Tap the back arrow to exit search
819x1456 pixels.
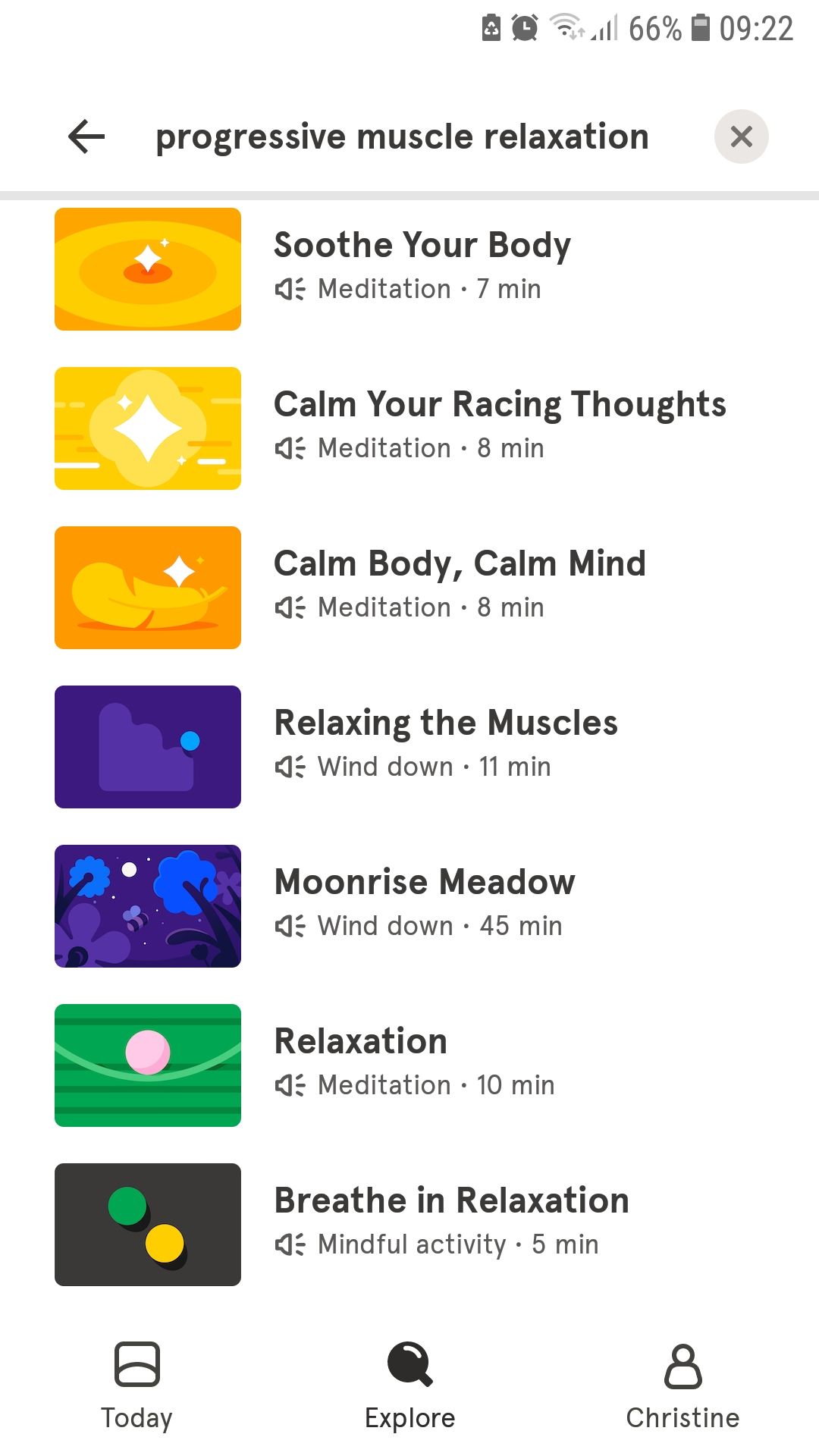[x=85, y=136]
